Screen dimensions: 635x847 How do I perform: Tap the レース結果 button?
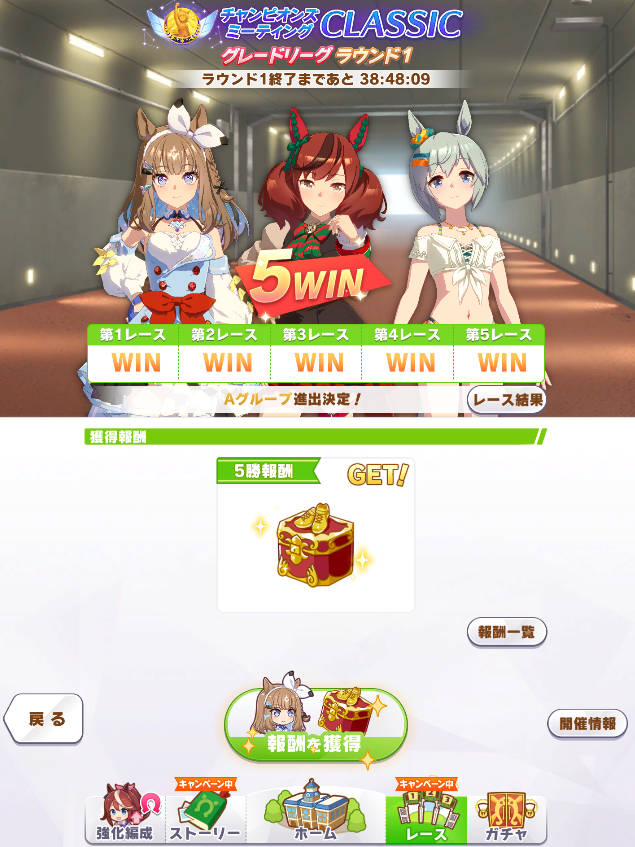click(506, 400)
